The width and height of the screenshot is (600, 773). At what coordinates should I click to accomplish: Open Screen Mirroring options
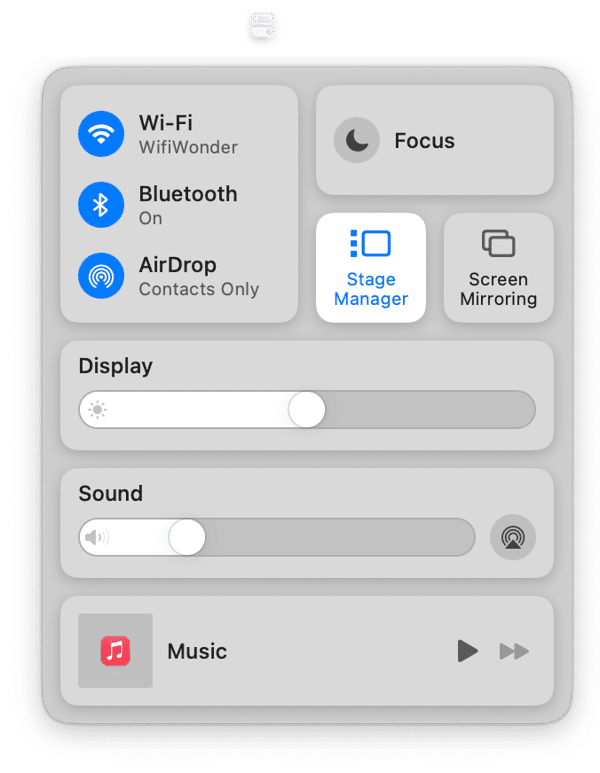(x=498, y=267)
